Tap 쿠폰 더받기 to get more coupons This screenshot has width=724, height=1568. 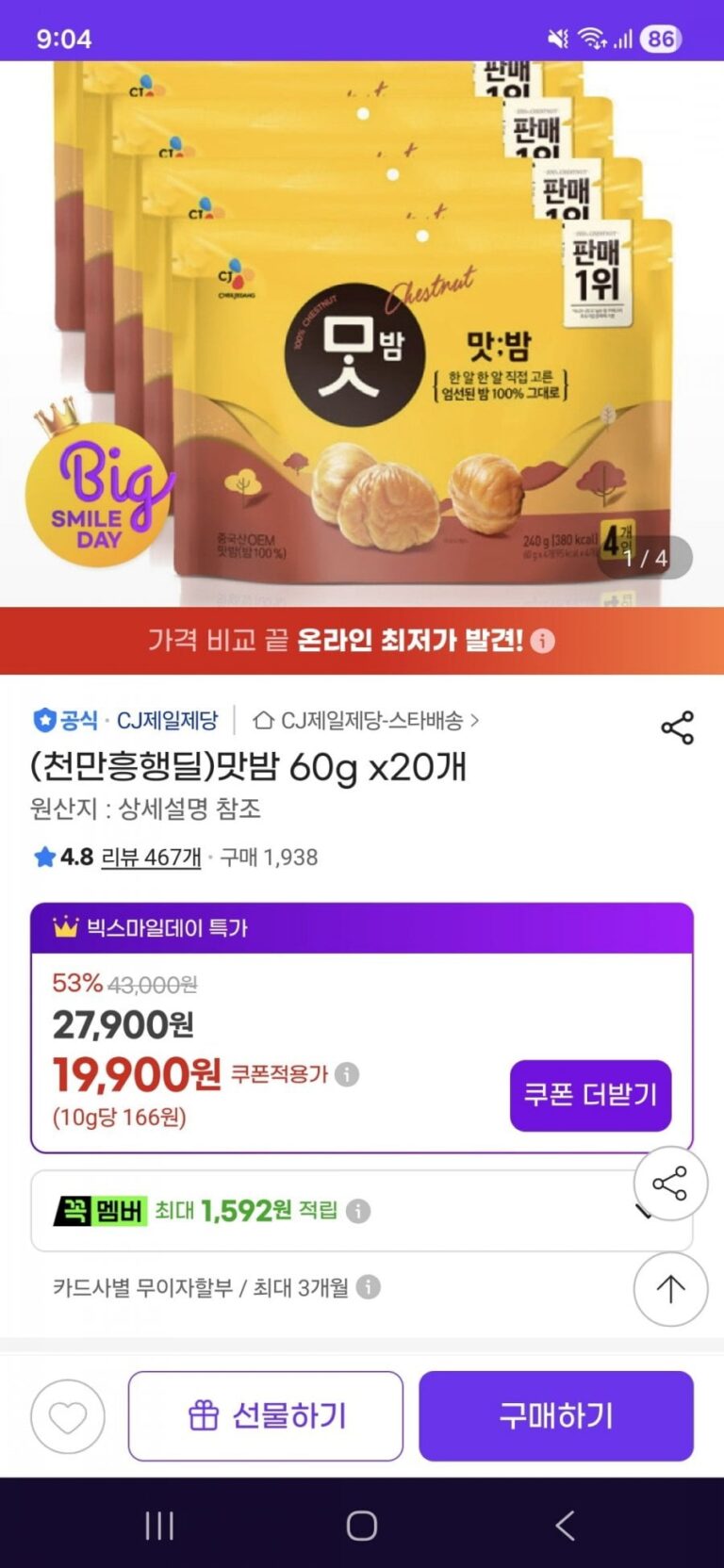pos(590,1095)
